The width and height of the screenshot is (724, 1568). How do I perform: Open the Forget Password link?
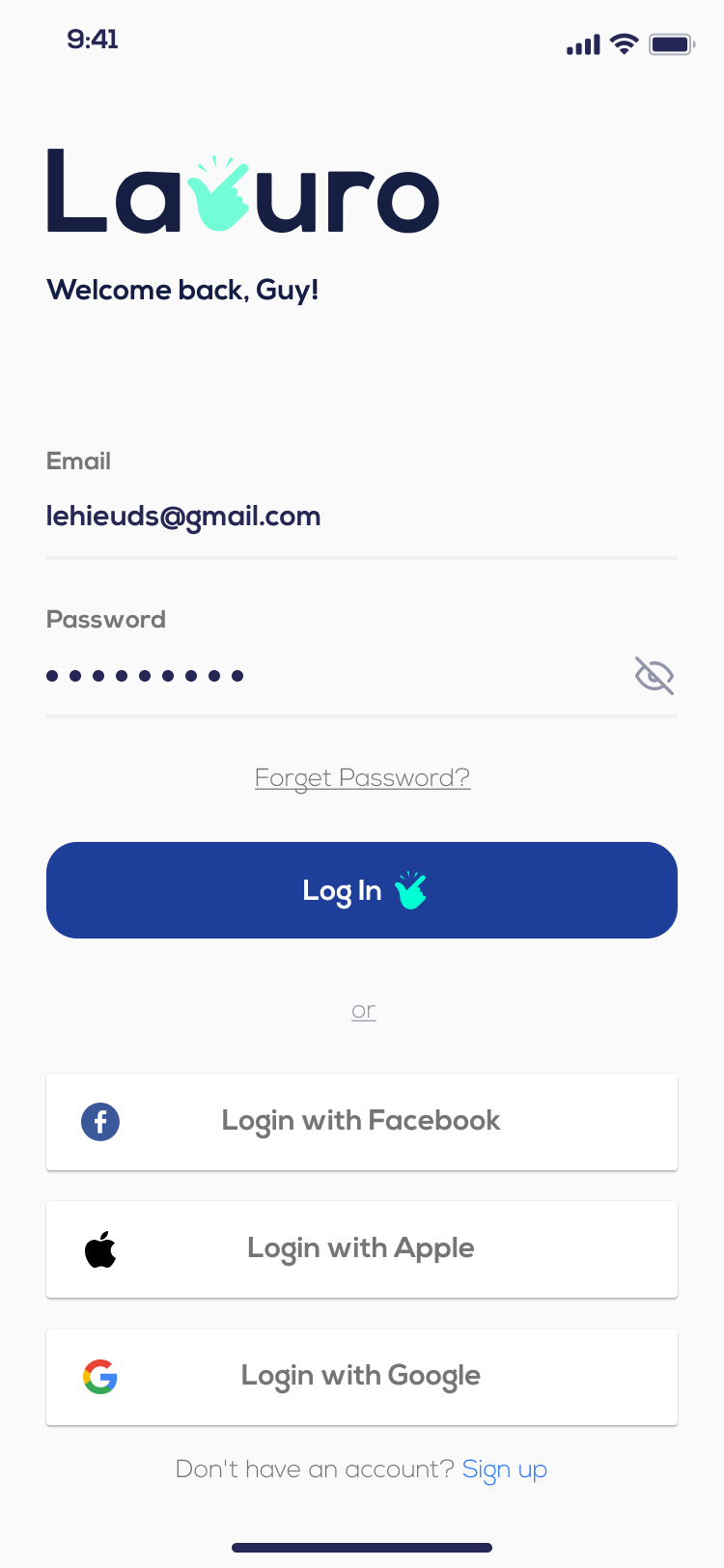pos(362,778)
